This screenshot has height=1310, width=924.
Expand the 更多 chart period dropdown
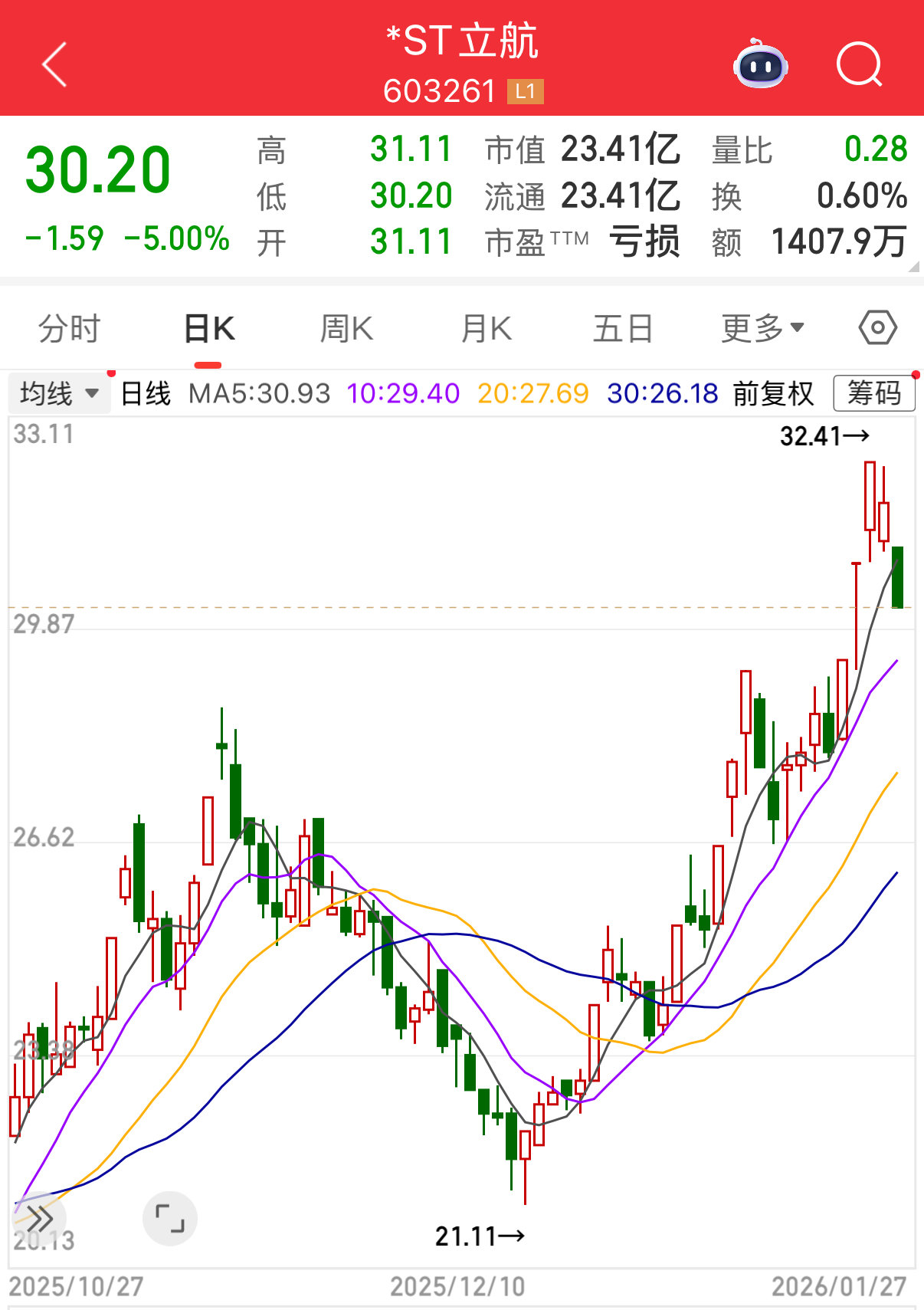coord(762,329)
